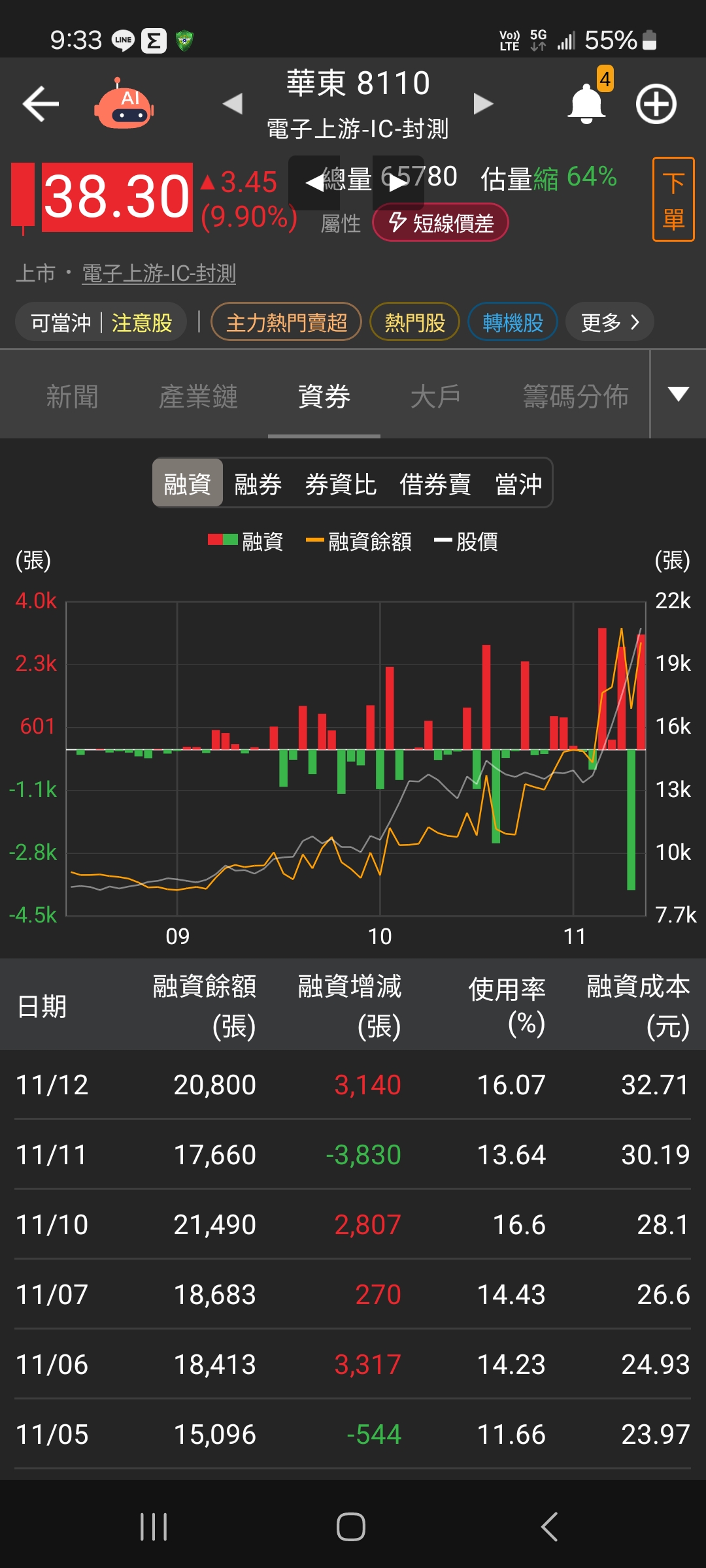Screen dimensions: 706x1568
Task: Add stock with the plus circle icon
Action: click(656, 104)
